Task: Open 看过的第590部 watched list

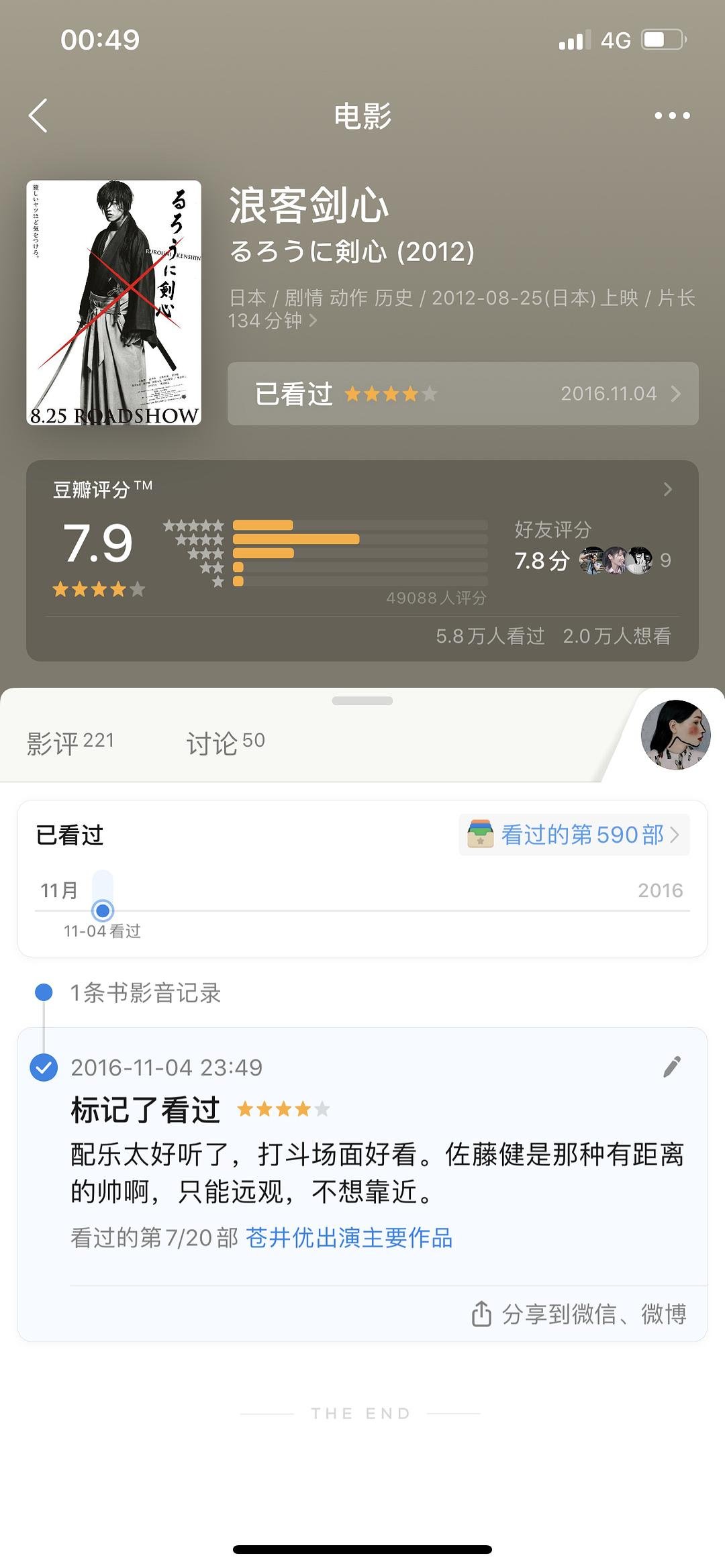Action: point(575,835)
